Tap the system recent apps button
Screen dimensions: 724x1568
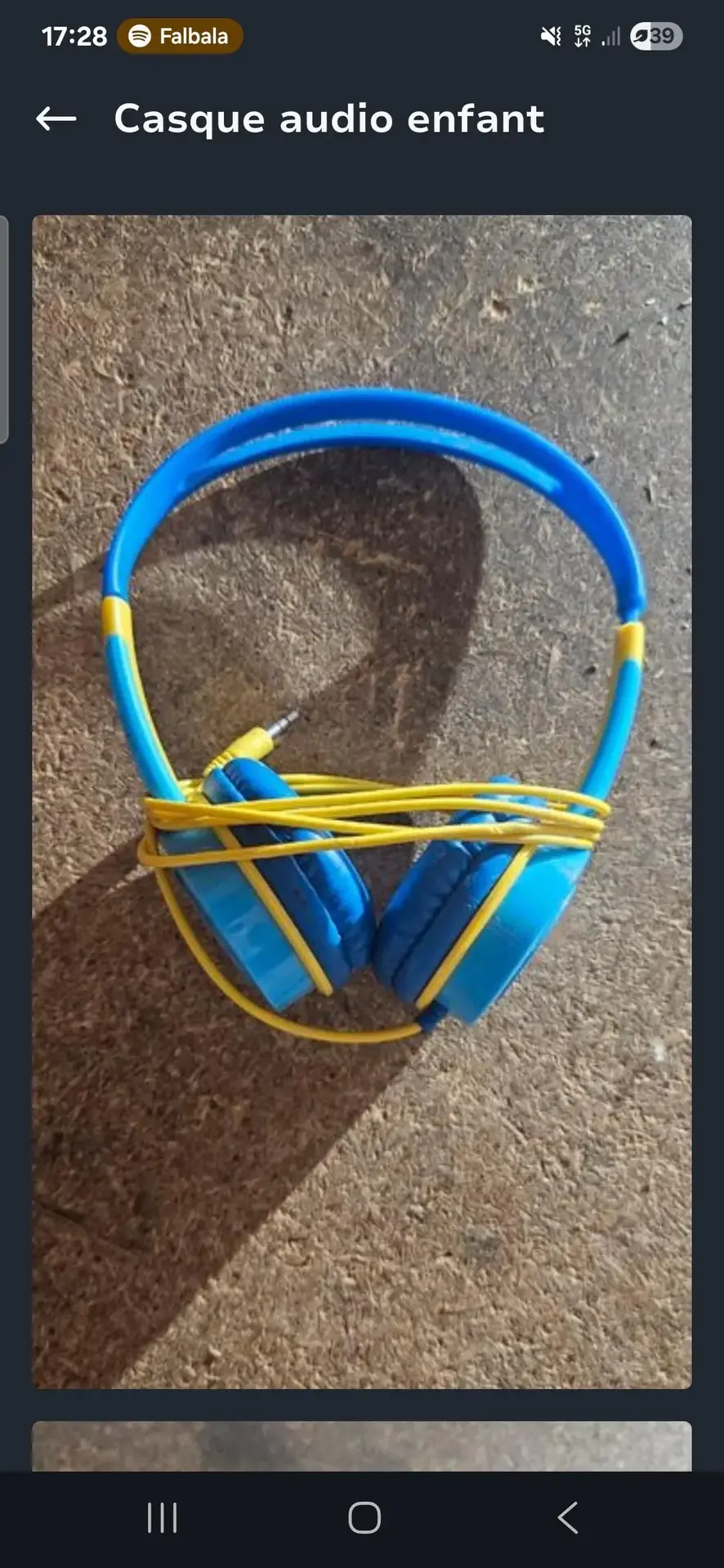click(x=162, y=1518)
